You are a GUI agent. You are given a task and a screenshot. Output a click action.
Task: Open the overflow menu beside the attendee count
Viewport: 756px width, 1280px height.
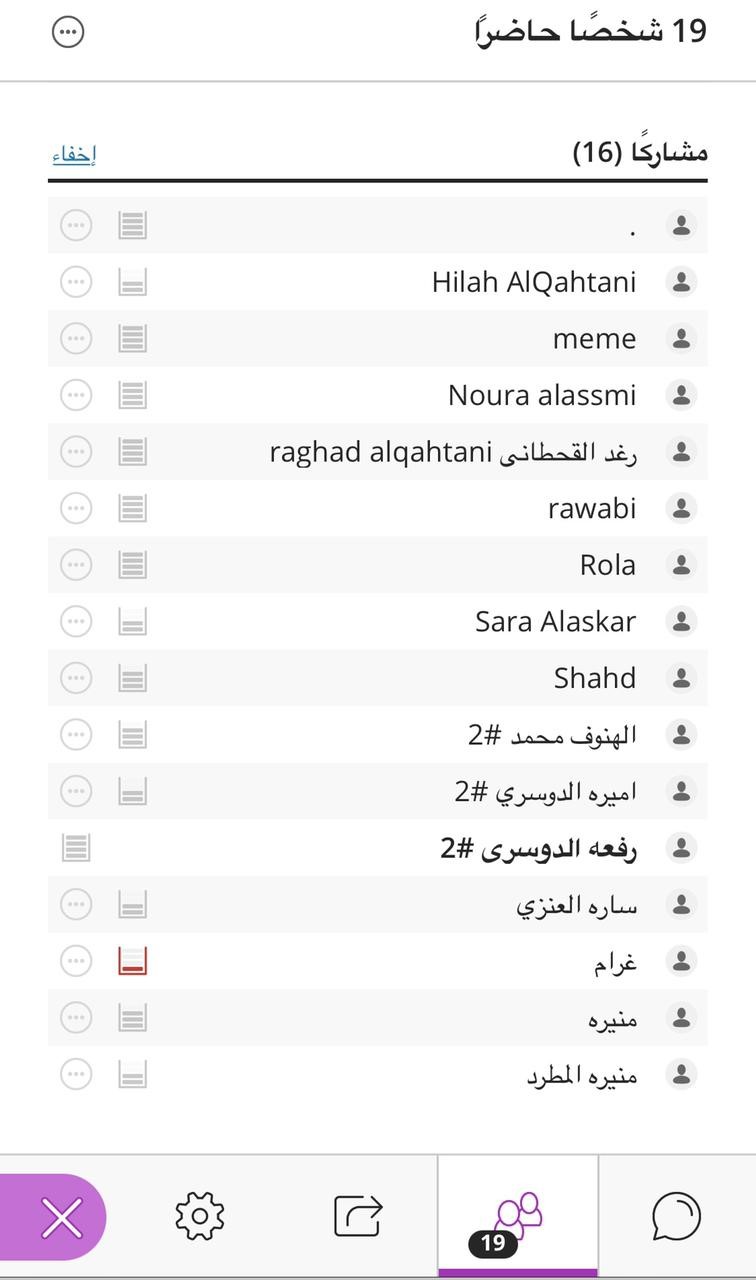click(68, 32)
